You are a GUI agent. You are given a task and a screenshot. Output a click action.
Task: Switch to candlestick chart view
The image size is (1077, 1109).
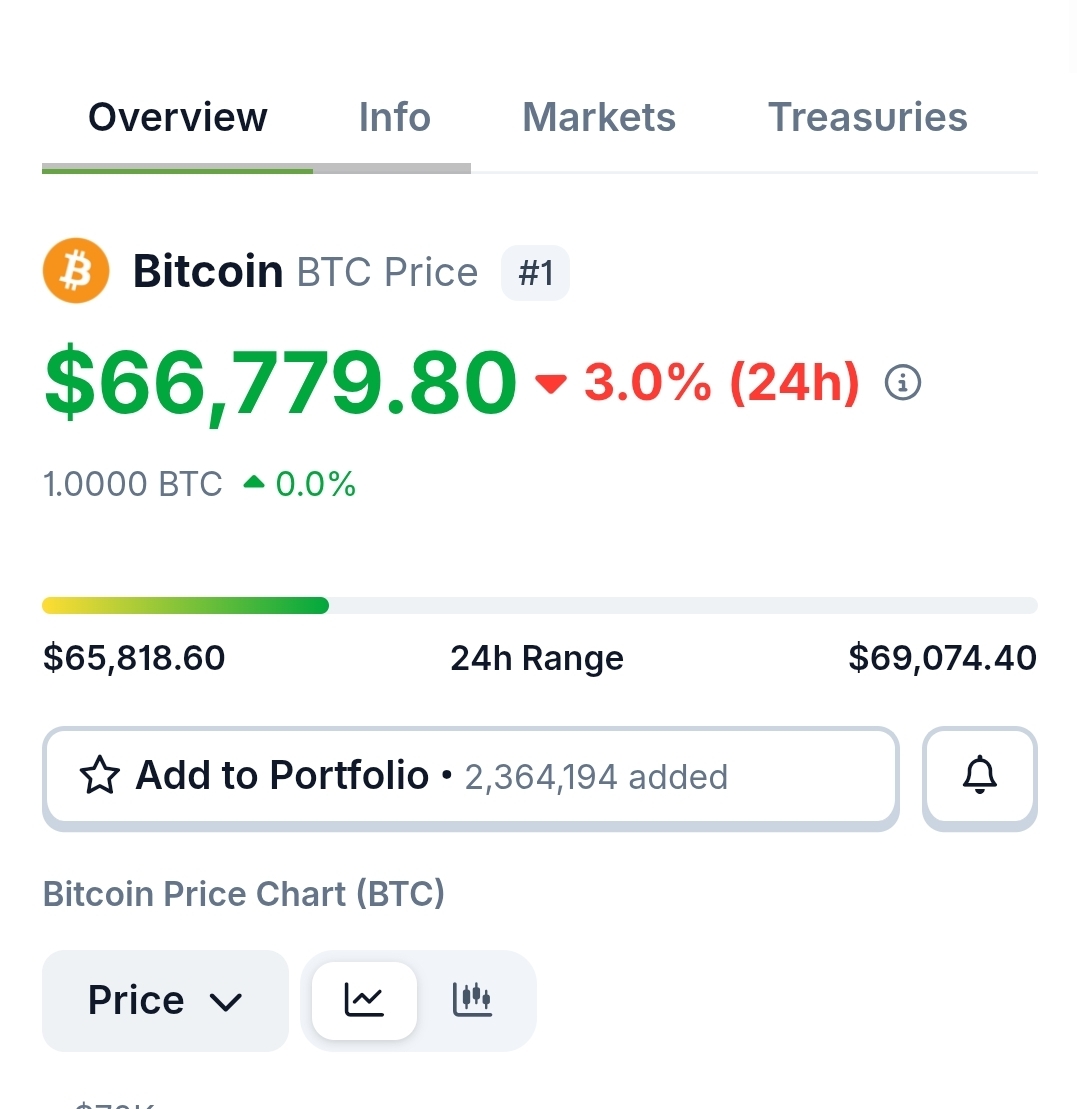(472, 1000)
